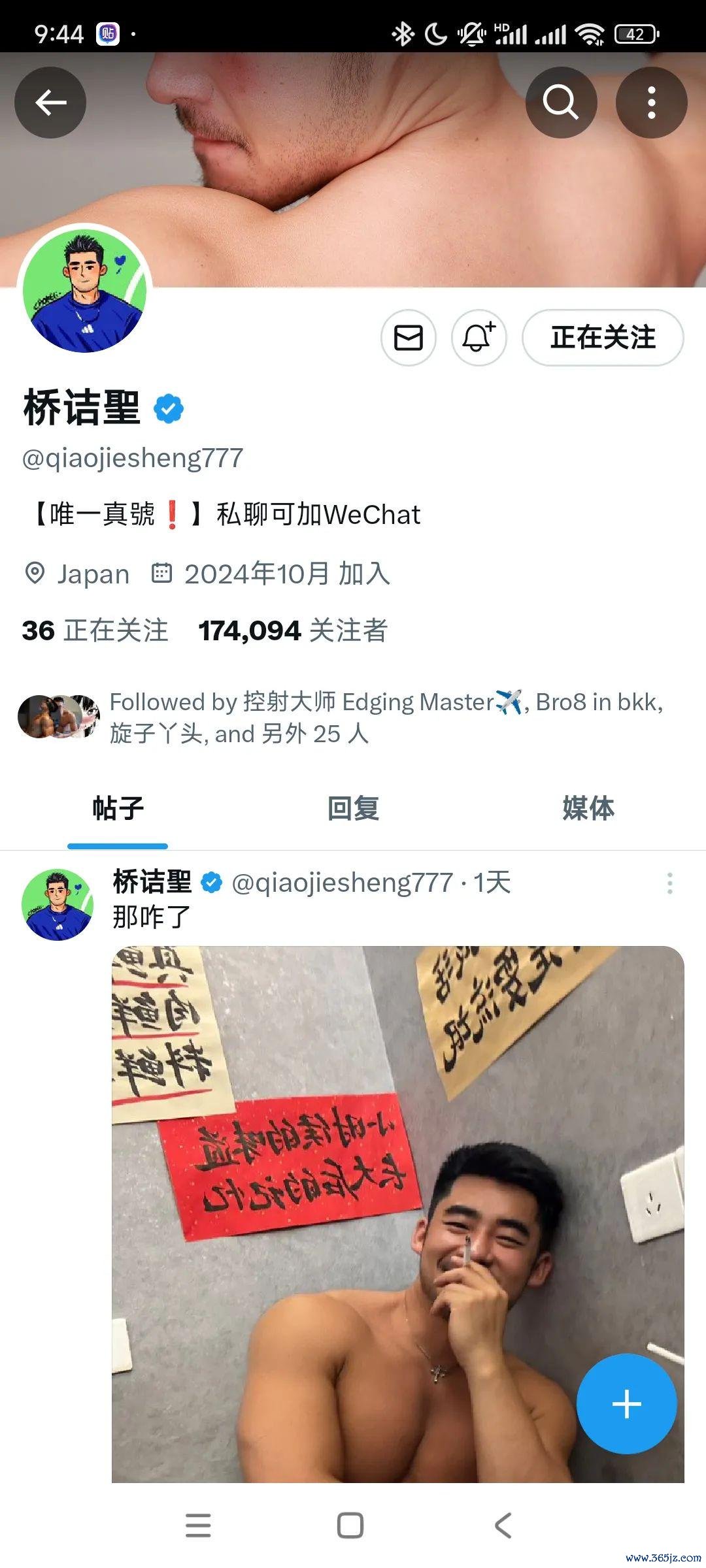View the 174,094 关注者 followers list
The image size is (706, 1568).
293,630
